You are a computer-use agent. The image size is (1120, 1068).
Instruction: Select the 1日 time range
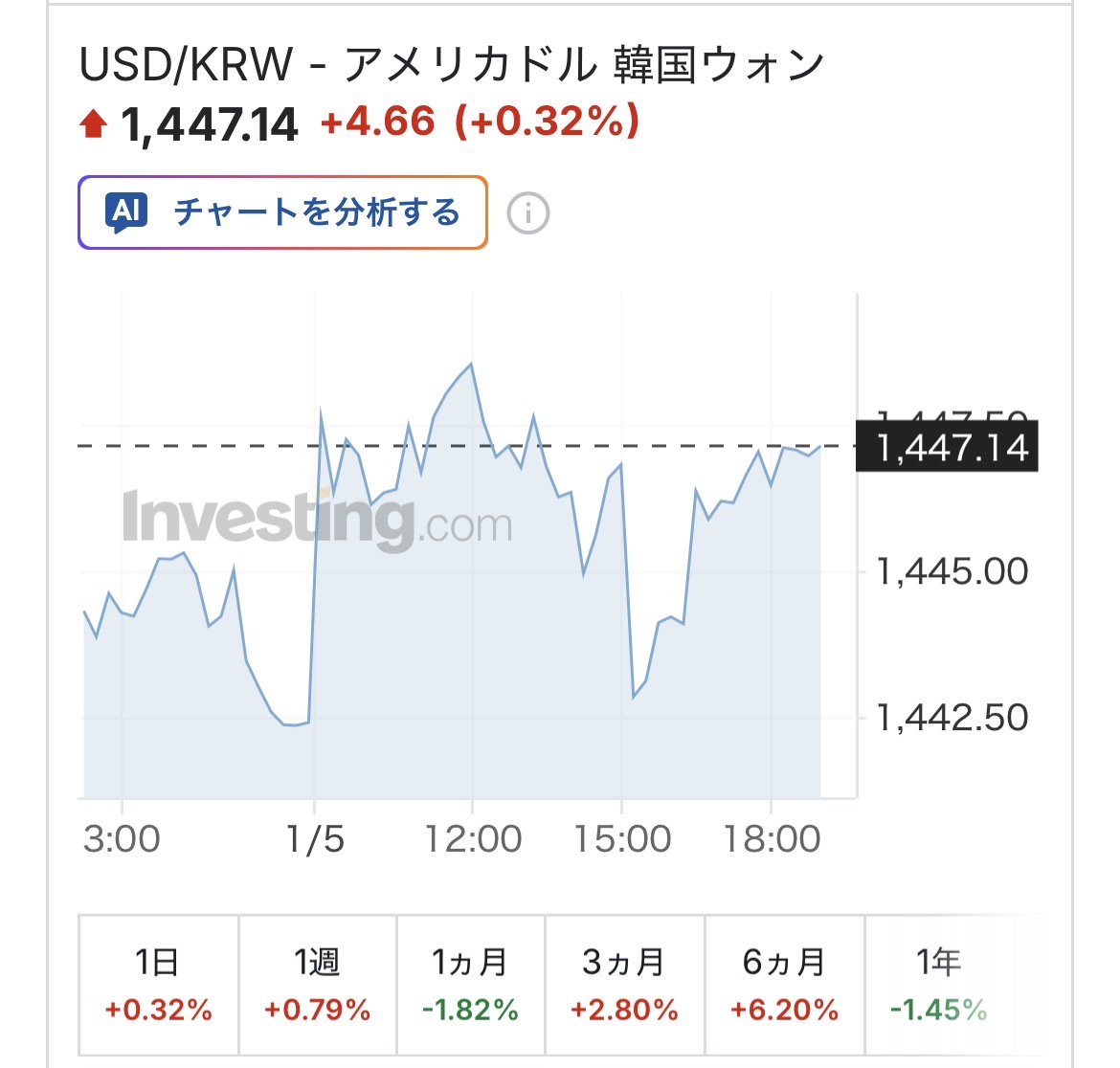pyautogui.click(x=158, y=984)
